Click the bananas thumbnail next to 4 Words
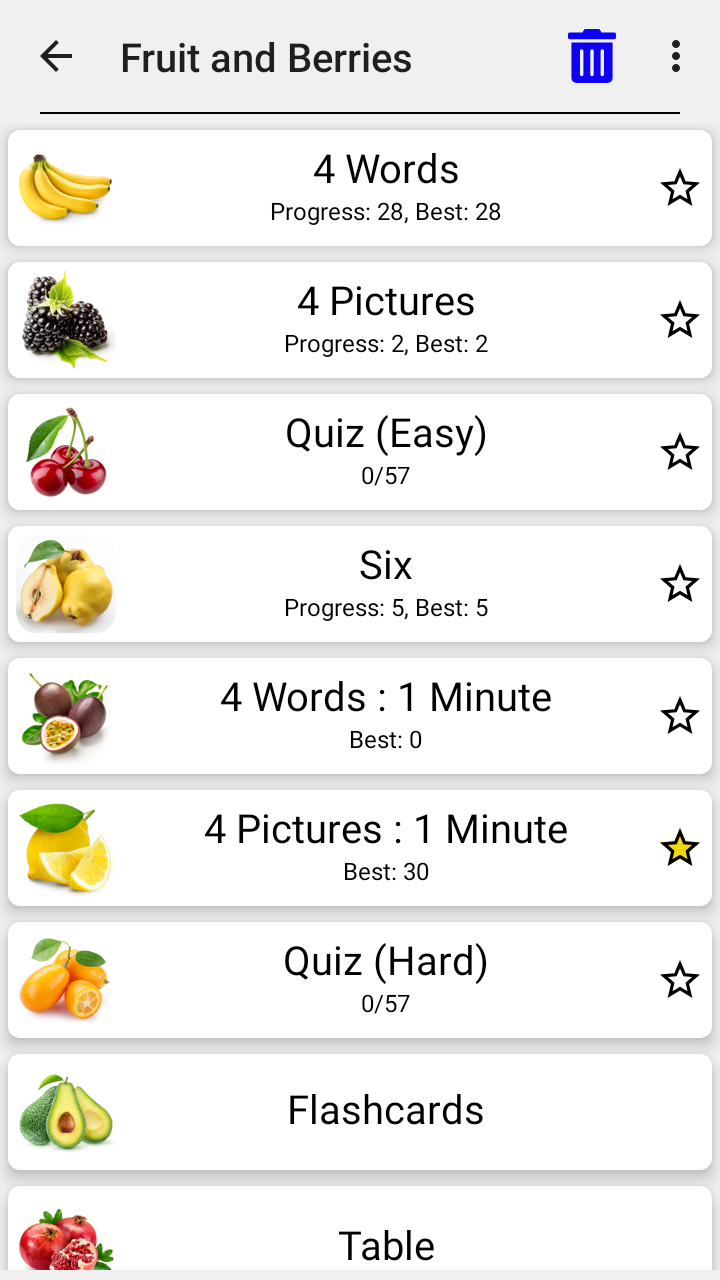 click(x=65, y=187)
